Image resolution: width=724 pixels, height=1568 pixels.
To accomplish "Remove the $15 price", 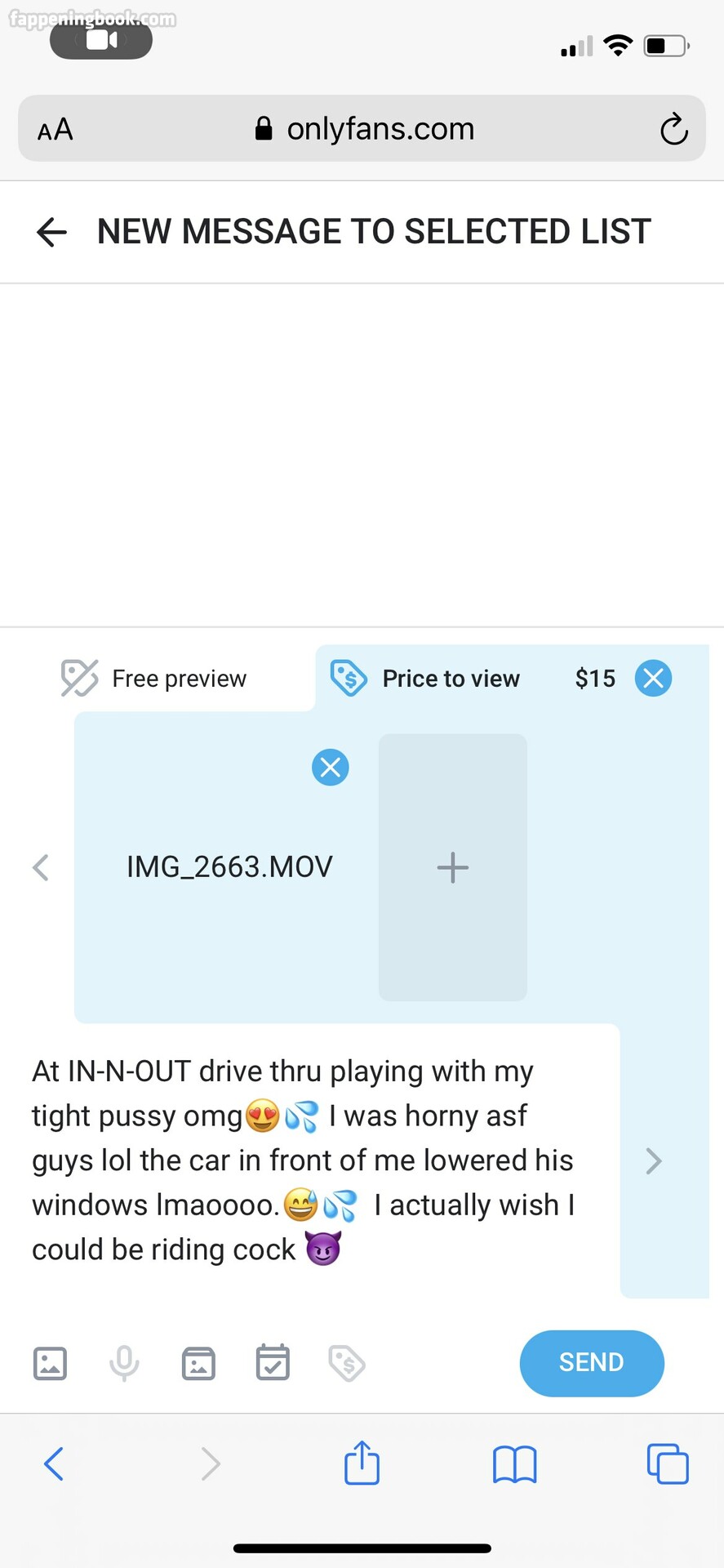I will [x=653, y=678].
